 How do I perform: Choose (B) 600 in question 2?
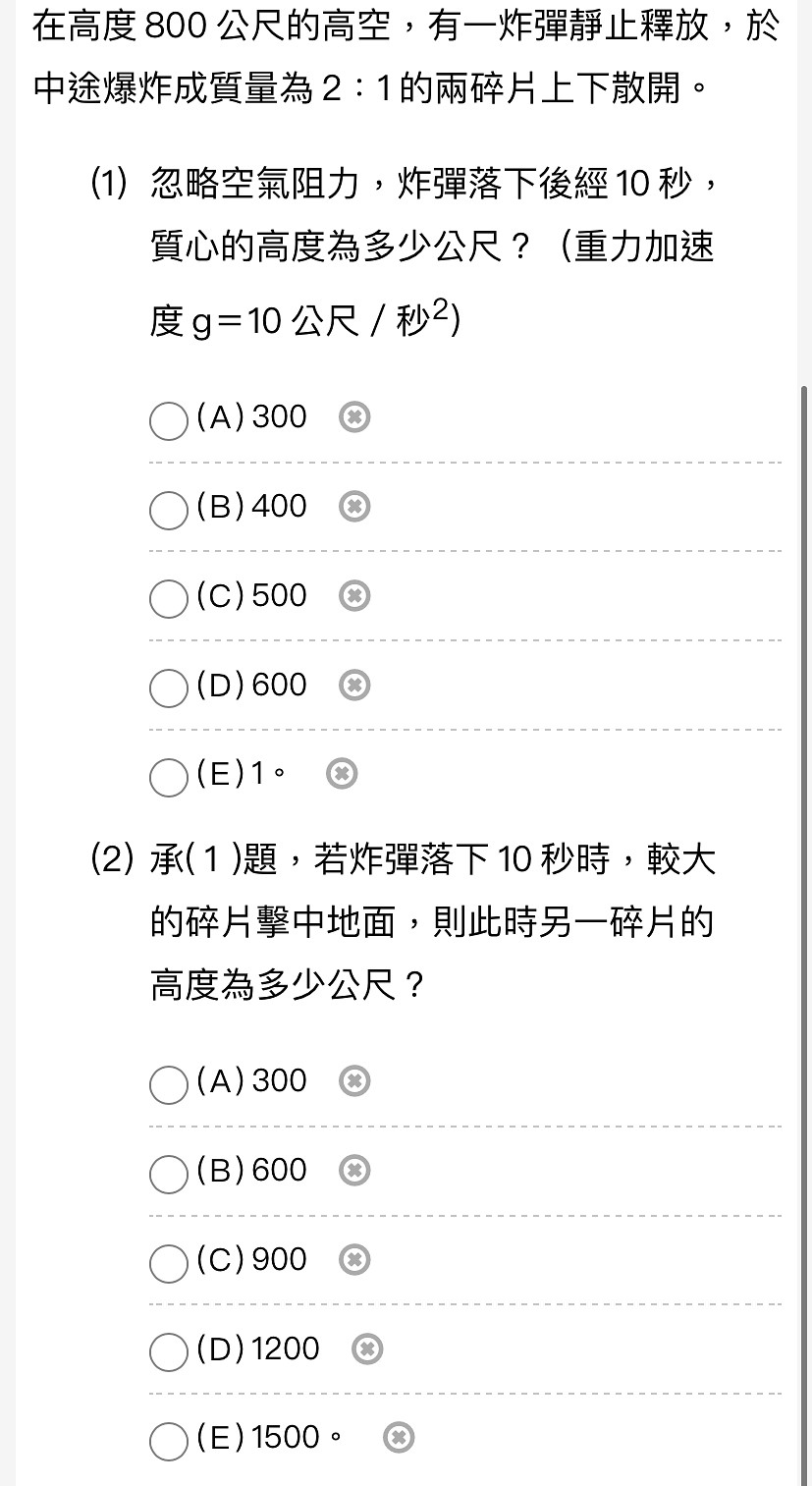click(x=168, y=1174)
